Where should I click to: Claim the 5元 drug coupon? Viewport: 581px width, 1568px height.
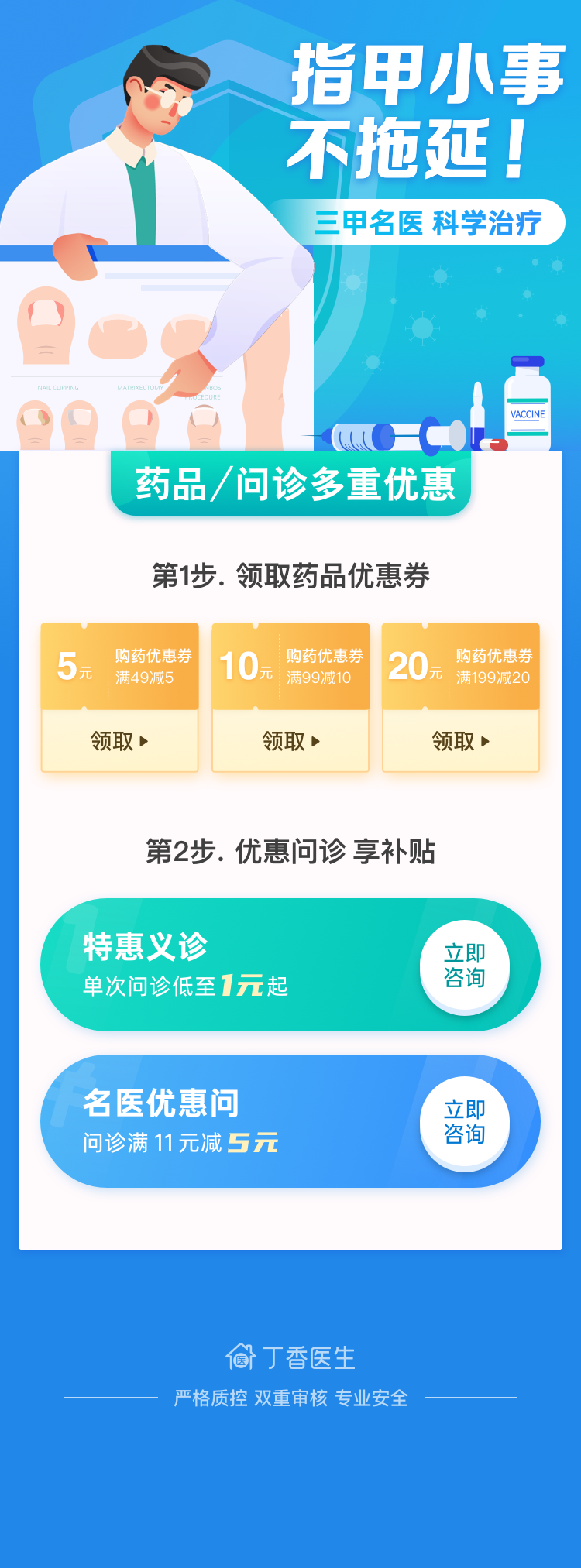coord(119,741)
